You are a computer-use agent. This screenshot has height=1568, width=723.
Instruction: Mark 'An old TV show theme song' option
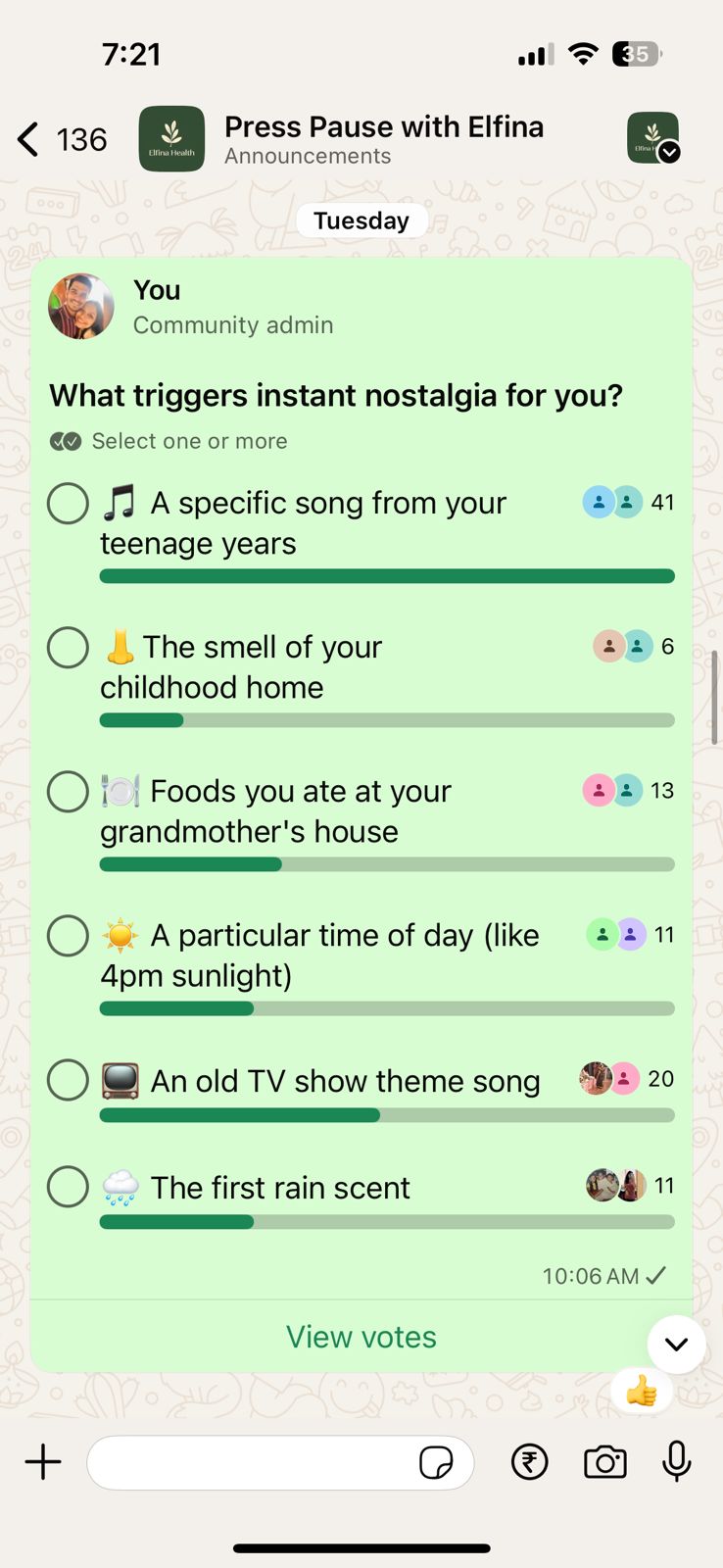pos(68,1080)
